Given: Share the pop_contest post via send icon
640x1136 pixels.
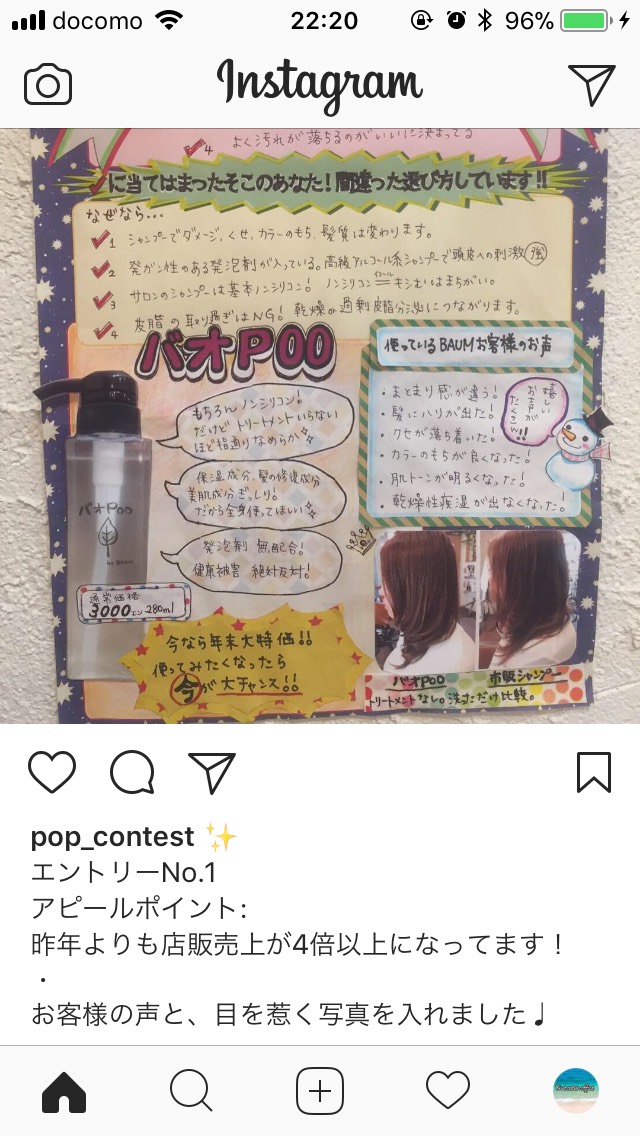Looking at the screenshot, I should (212, 772).
